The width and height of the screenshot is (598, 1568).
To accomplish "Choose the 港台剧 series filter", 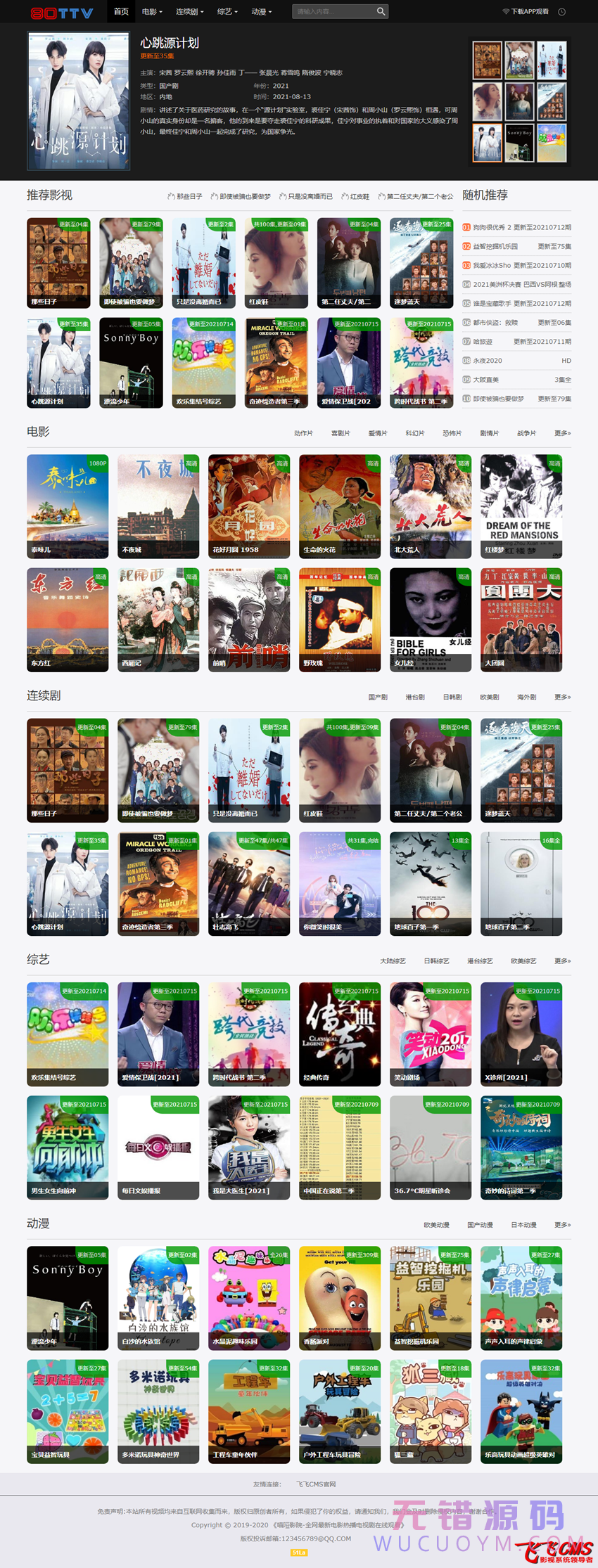I will pyautogui.click(x=415, y=697).
